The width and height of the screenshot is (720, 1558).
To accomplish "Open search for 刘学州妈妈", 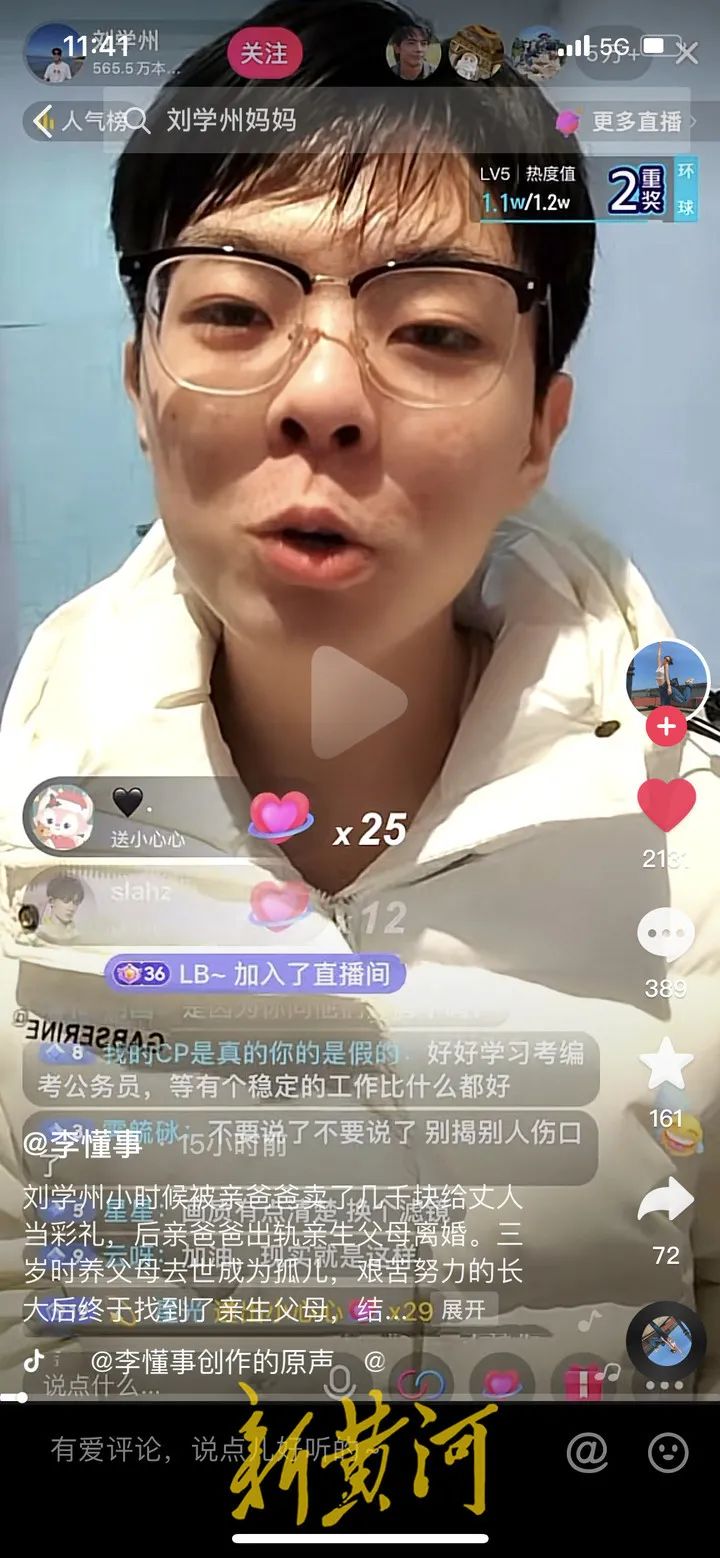I will tap(230, 121).
